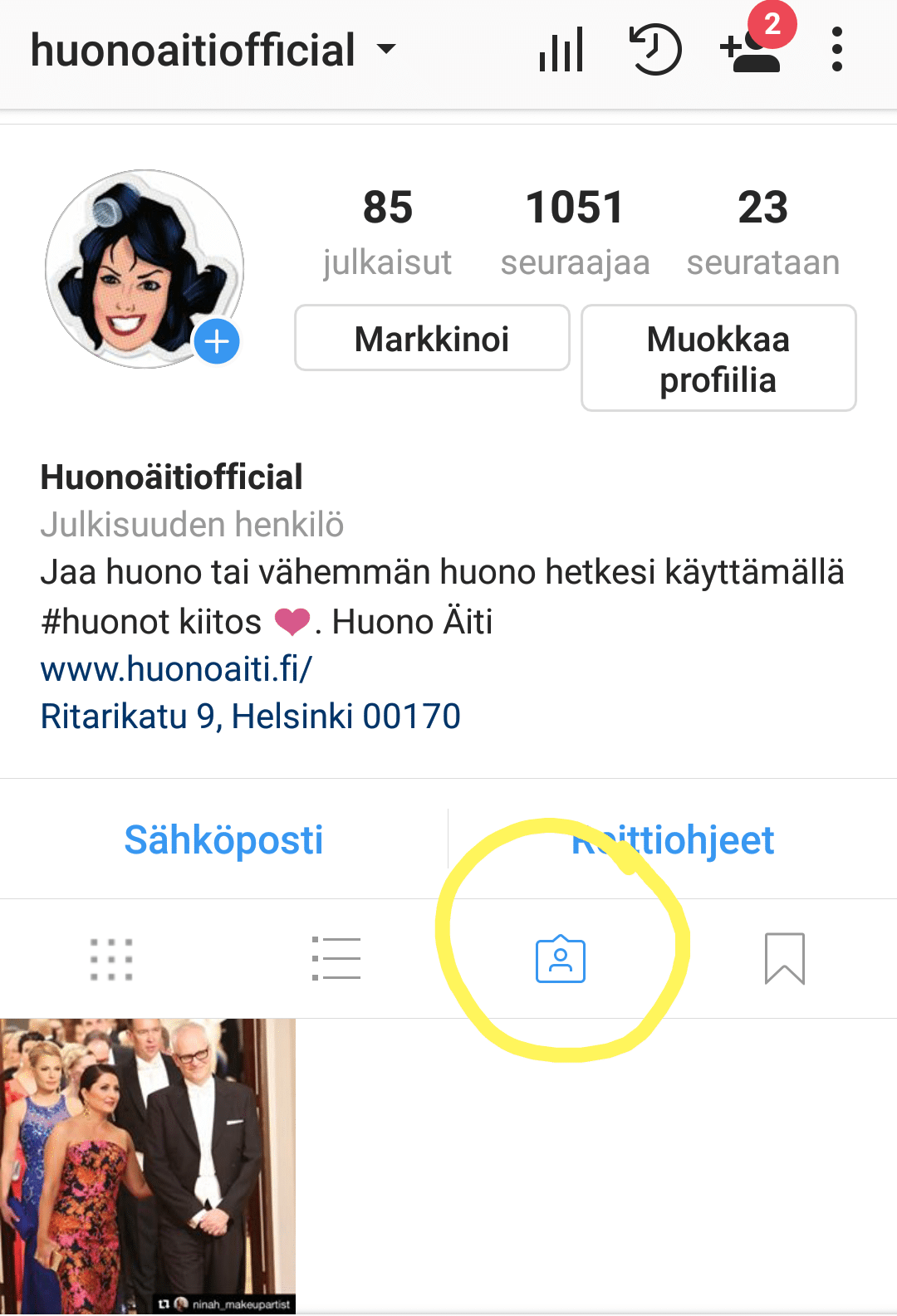Add a story via profile picture plus

217,341
